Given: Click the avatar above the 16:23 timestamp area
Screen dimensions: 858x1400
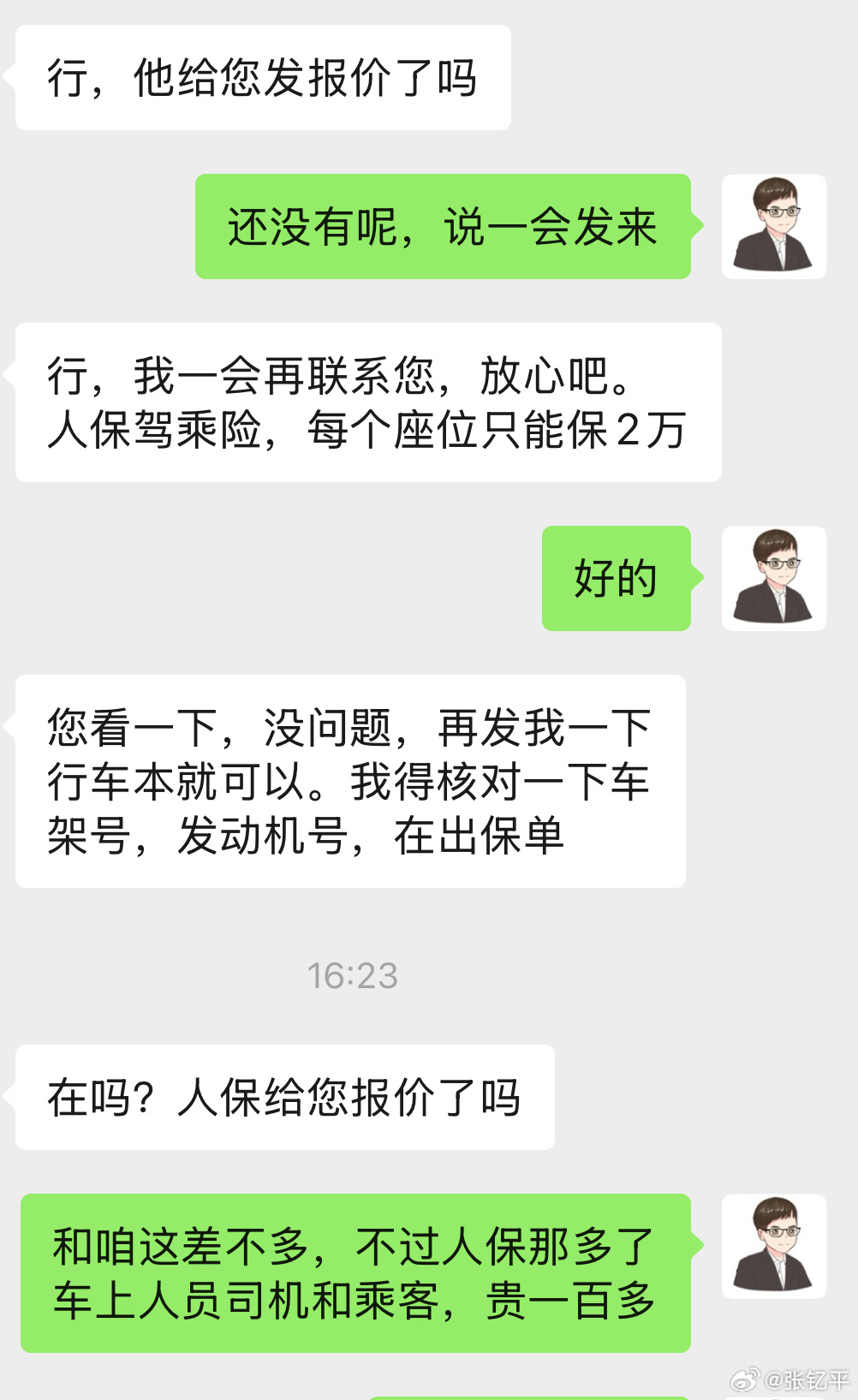Looking at the screenshot, I should coord(773,579).
